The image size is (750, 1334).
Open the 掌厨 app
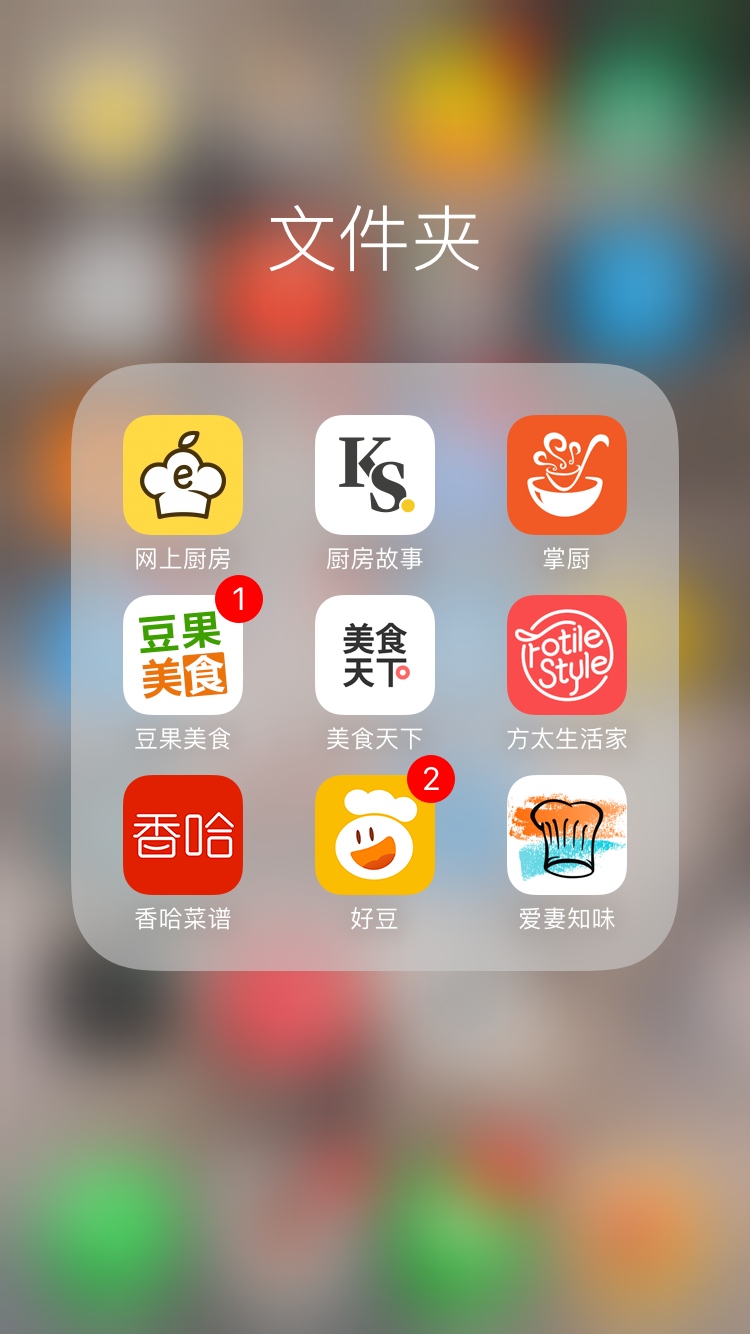point(567,475)
